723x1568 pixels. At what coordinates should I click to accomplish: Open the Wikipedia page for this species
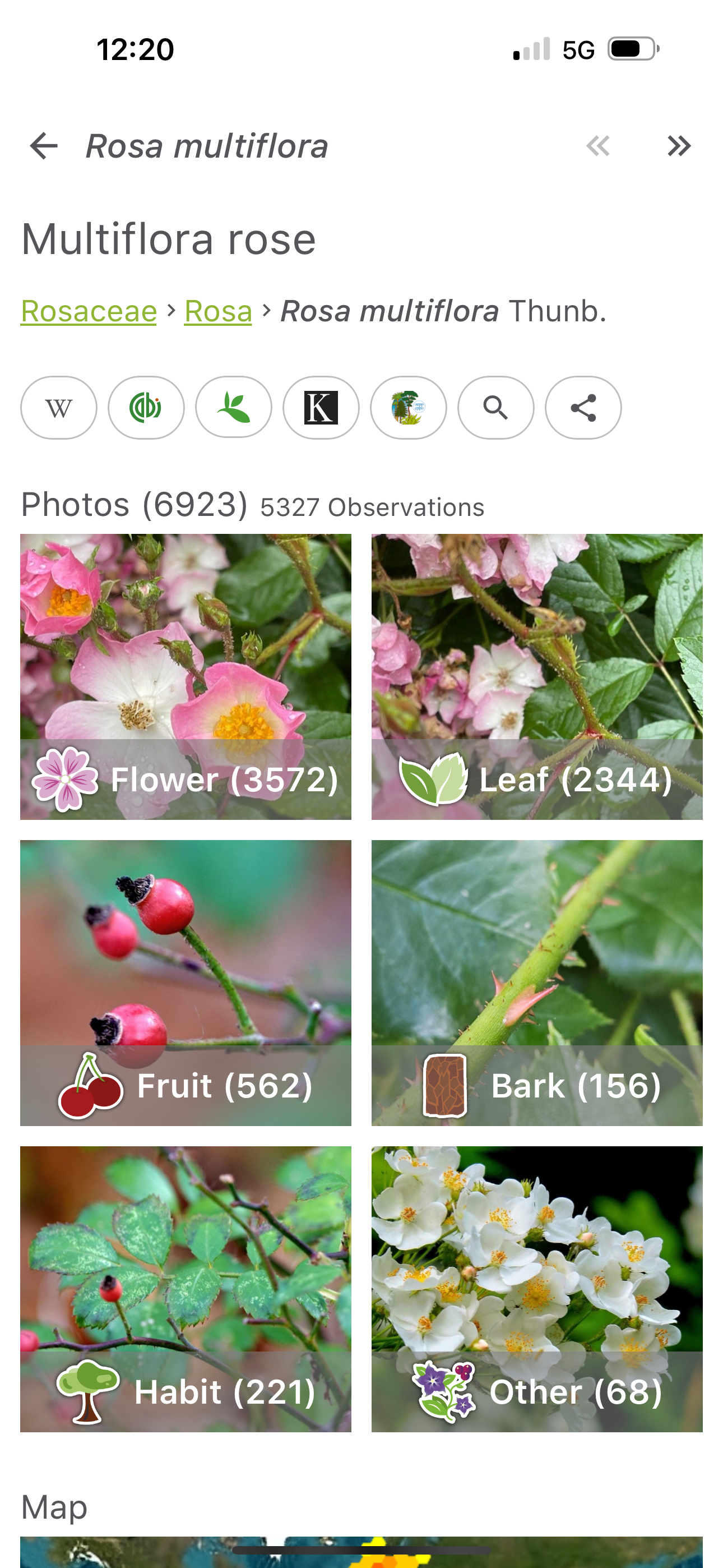[58, 408]
